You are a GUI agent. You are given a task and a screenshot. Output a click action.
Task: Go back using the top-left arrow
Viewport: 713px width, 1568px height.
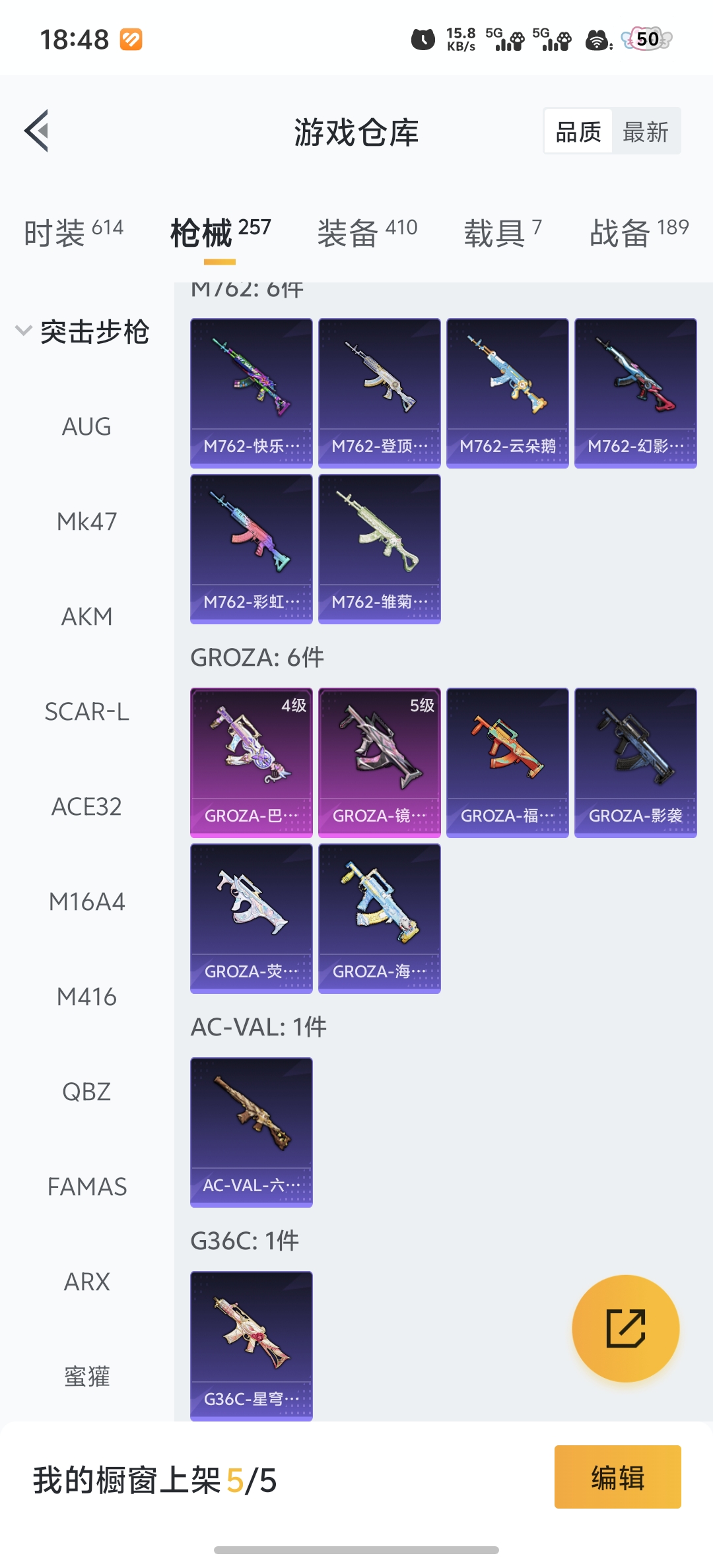pos(37,131)
